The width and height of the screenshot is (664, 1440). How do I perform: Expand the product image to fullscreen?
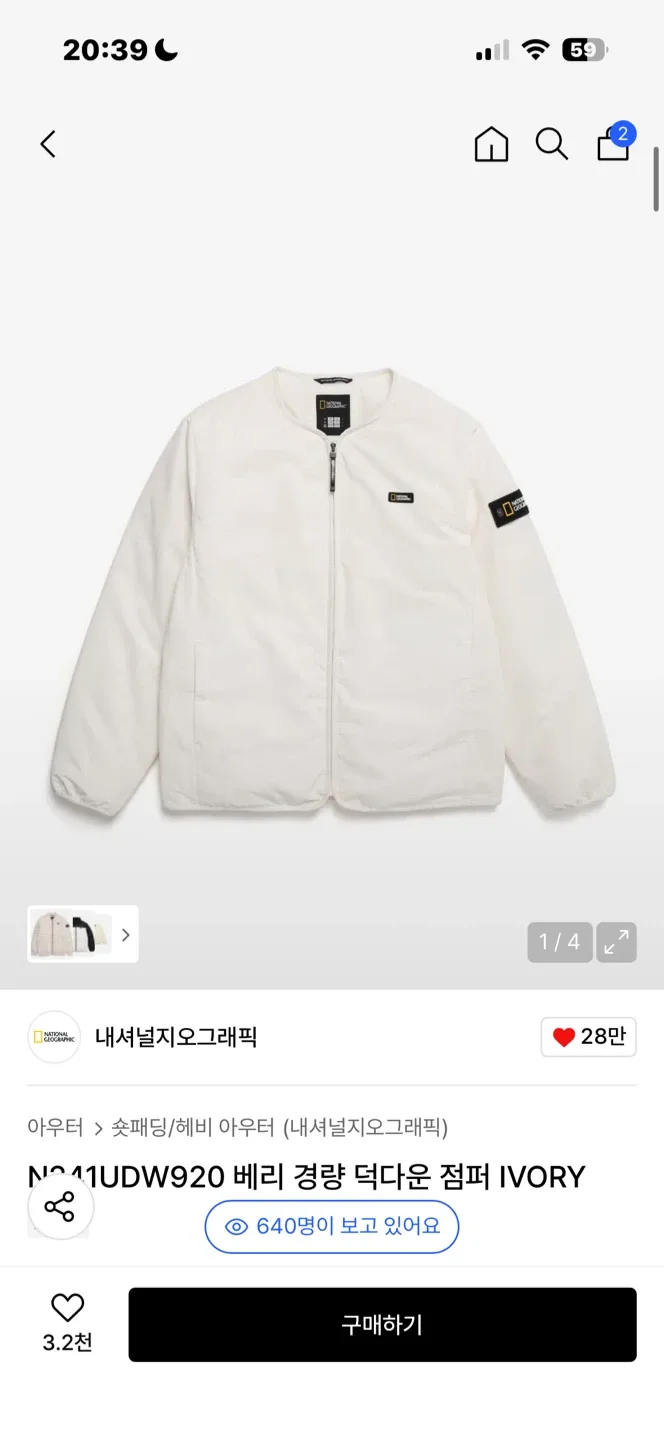coord(616,942)
